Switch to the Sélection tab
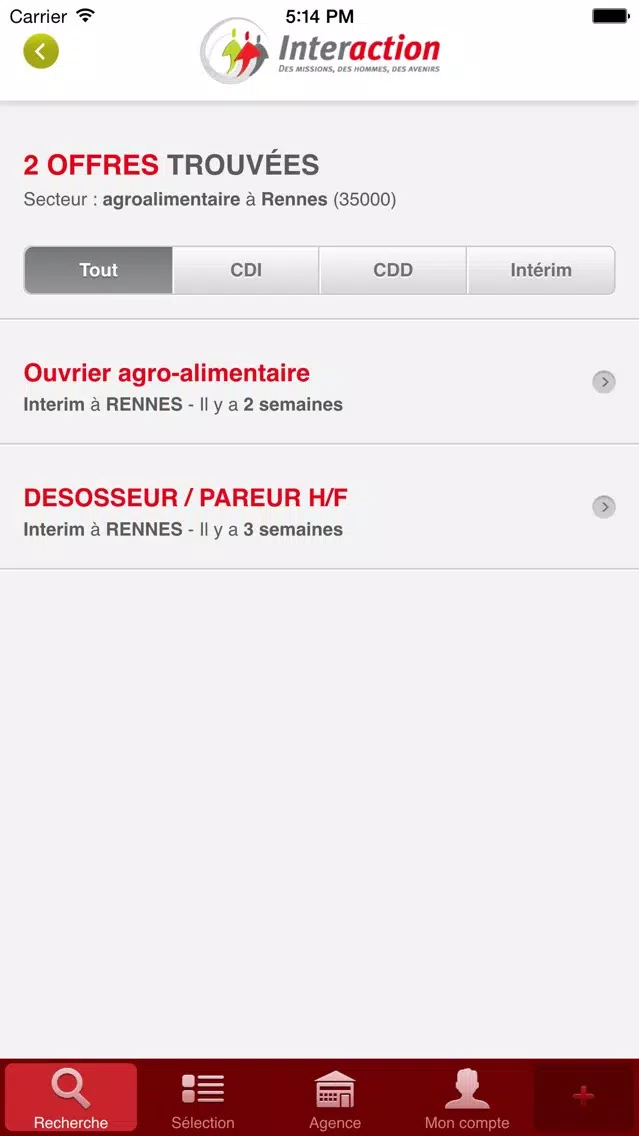The width and height of the screenshot is (639, 1136). tap(203, 1098)
